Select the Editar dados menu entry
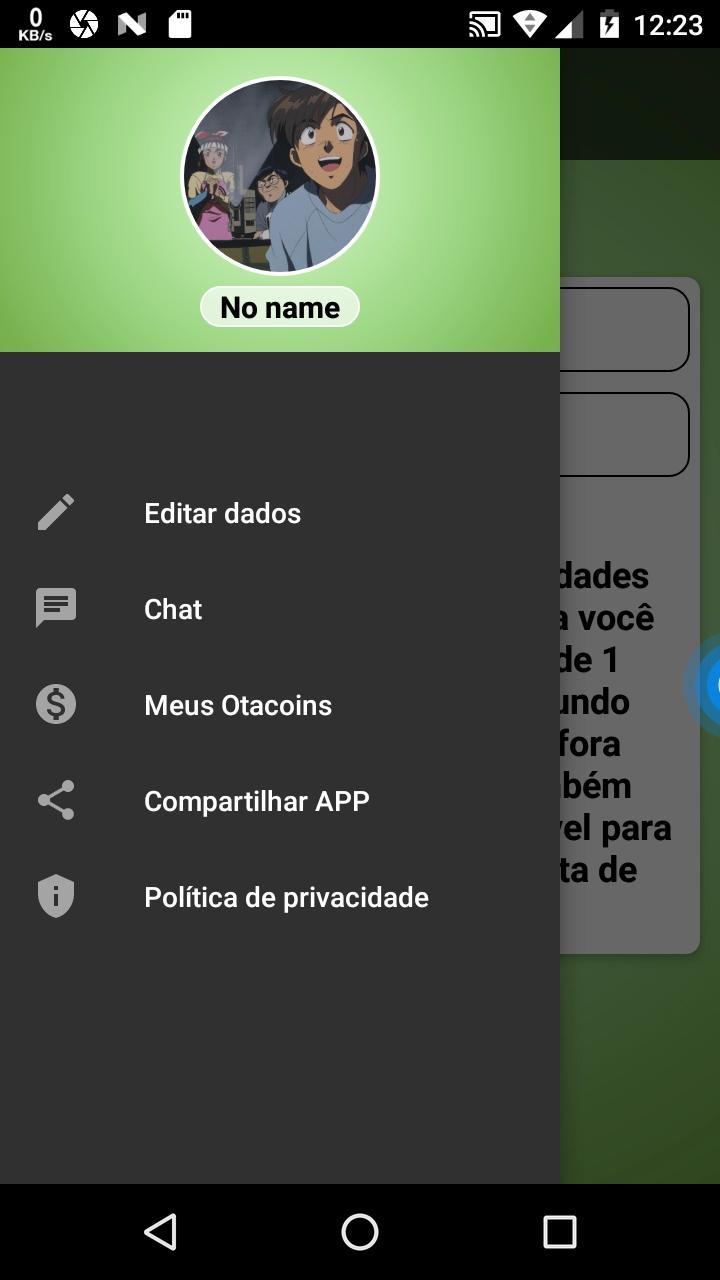 coord(222,513)
